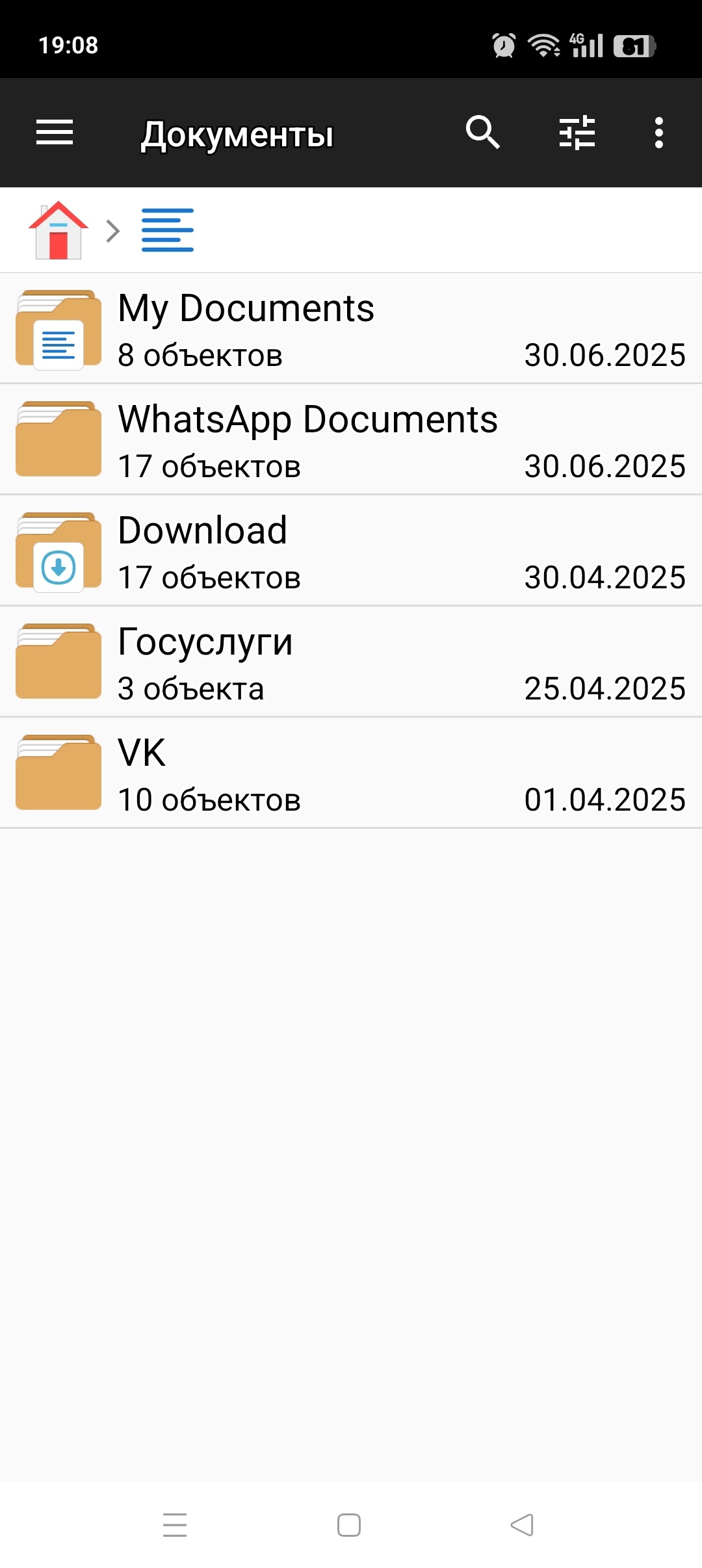Viewport: 702px width, 1568px height.
Task: Open the view and sort settings
Action: pos(577,133)
